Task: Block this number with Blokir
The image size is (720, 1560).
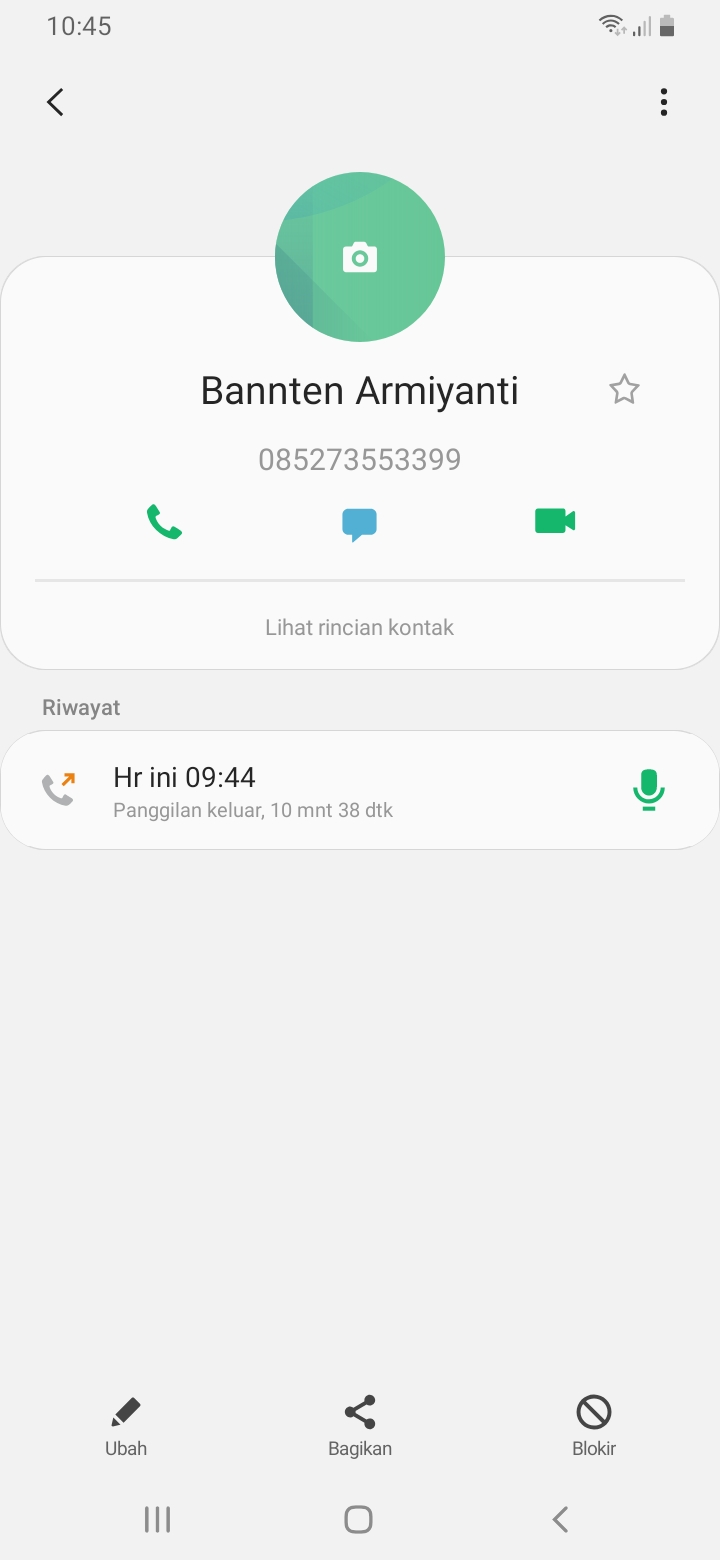Action: [594, 1426]
